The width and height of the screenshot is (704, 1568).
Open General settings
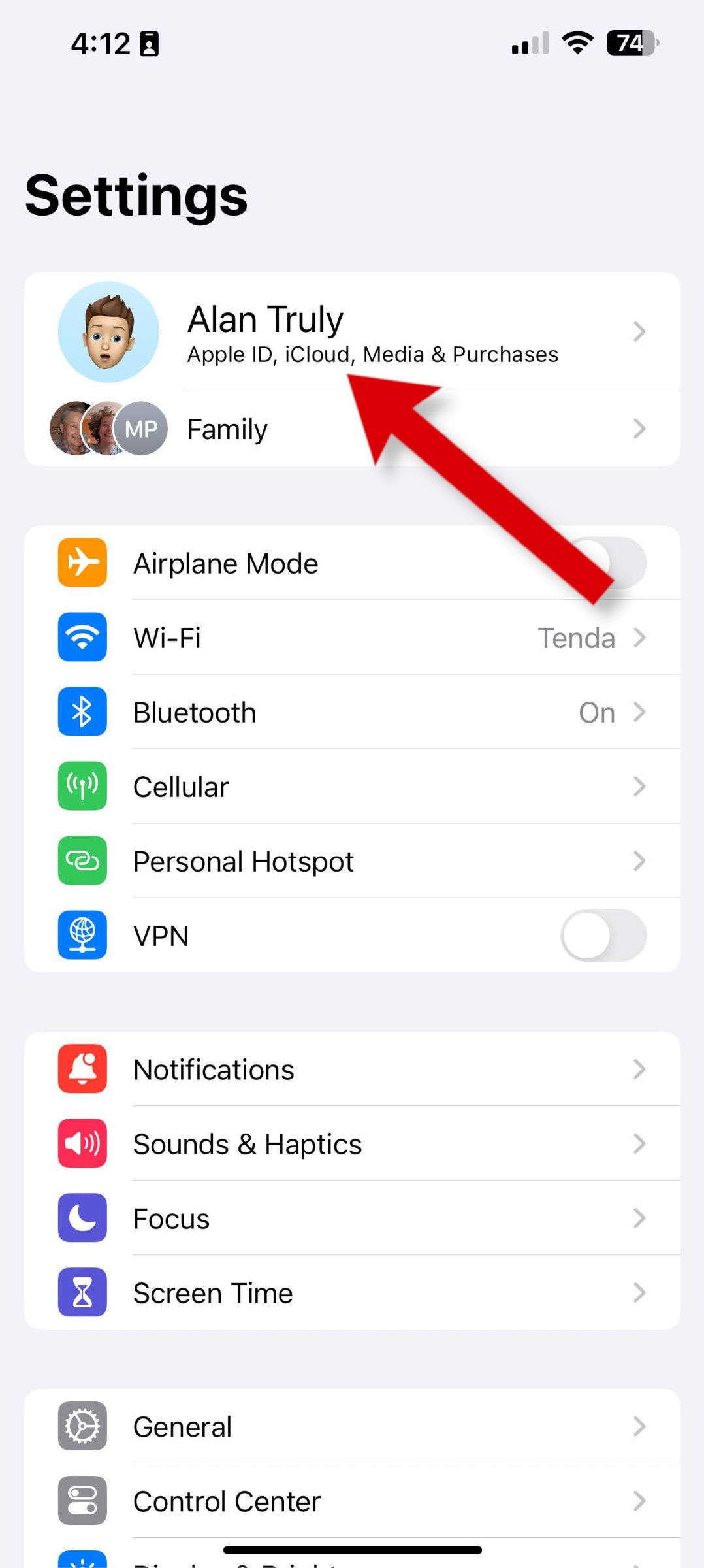(353, 1427)
